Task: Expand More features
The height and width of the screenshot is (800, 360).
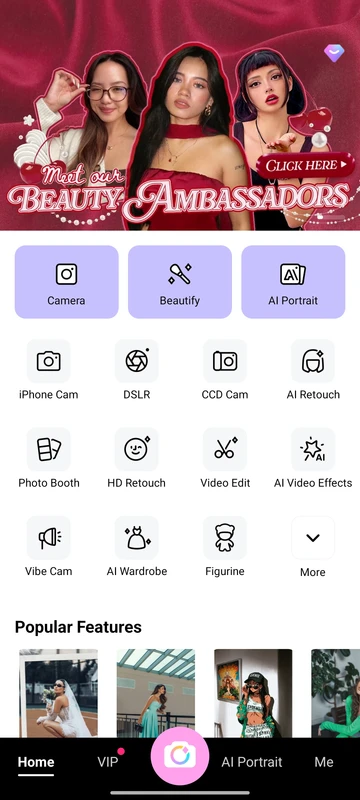Action: 313,547
